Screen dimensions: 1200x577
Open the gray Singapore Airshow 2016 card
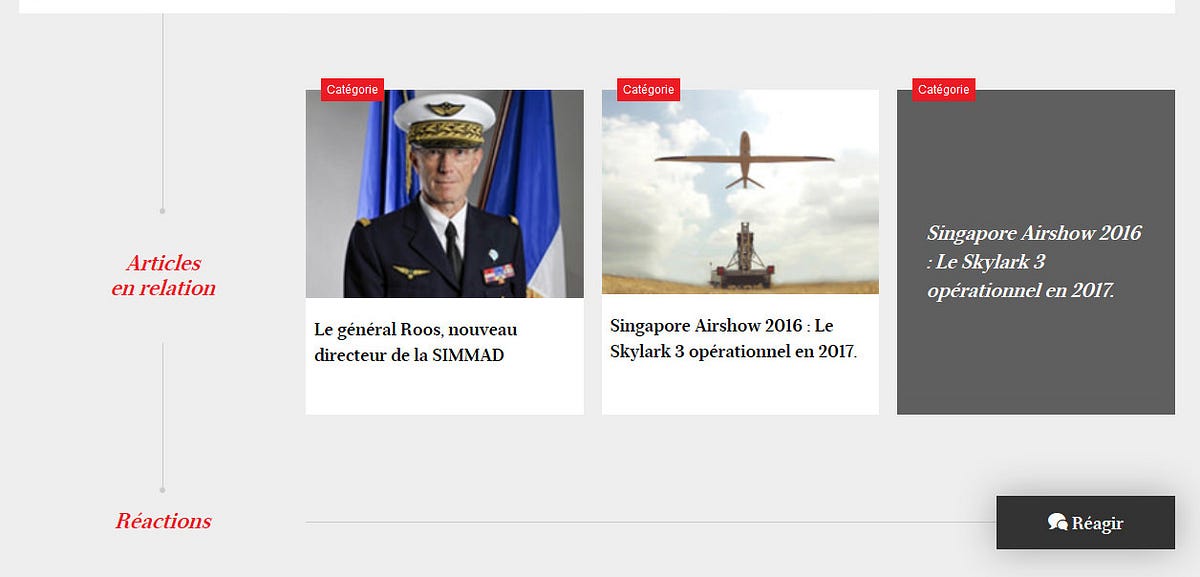[x=1035, y=262]
